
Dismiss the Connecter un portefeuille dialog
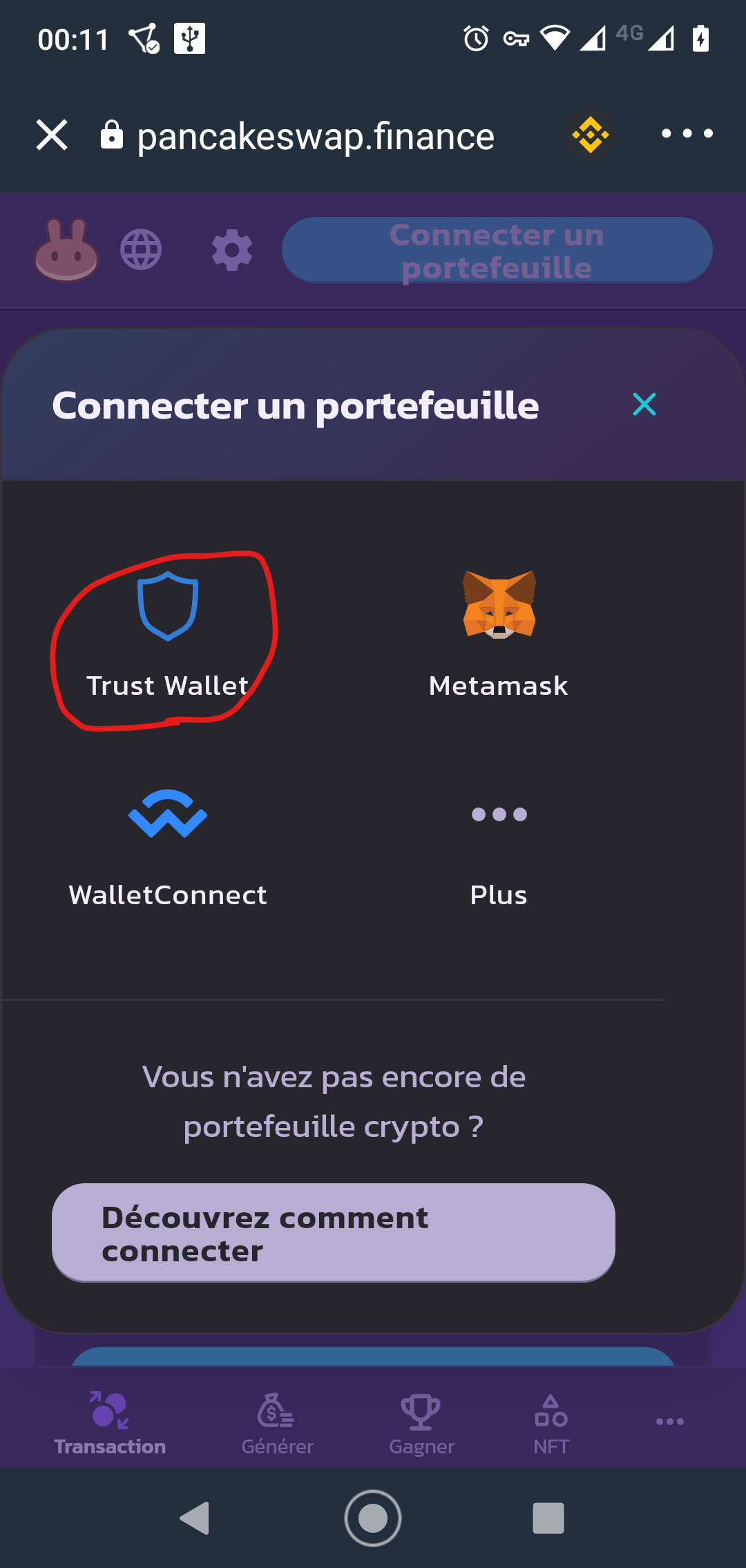pos(644,405)
